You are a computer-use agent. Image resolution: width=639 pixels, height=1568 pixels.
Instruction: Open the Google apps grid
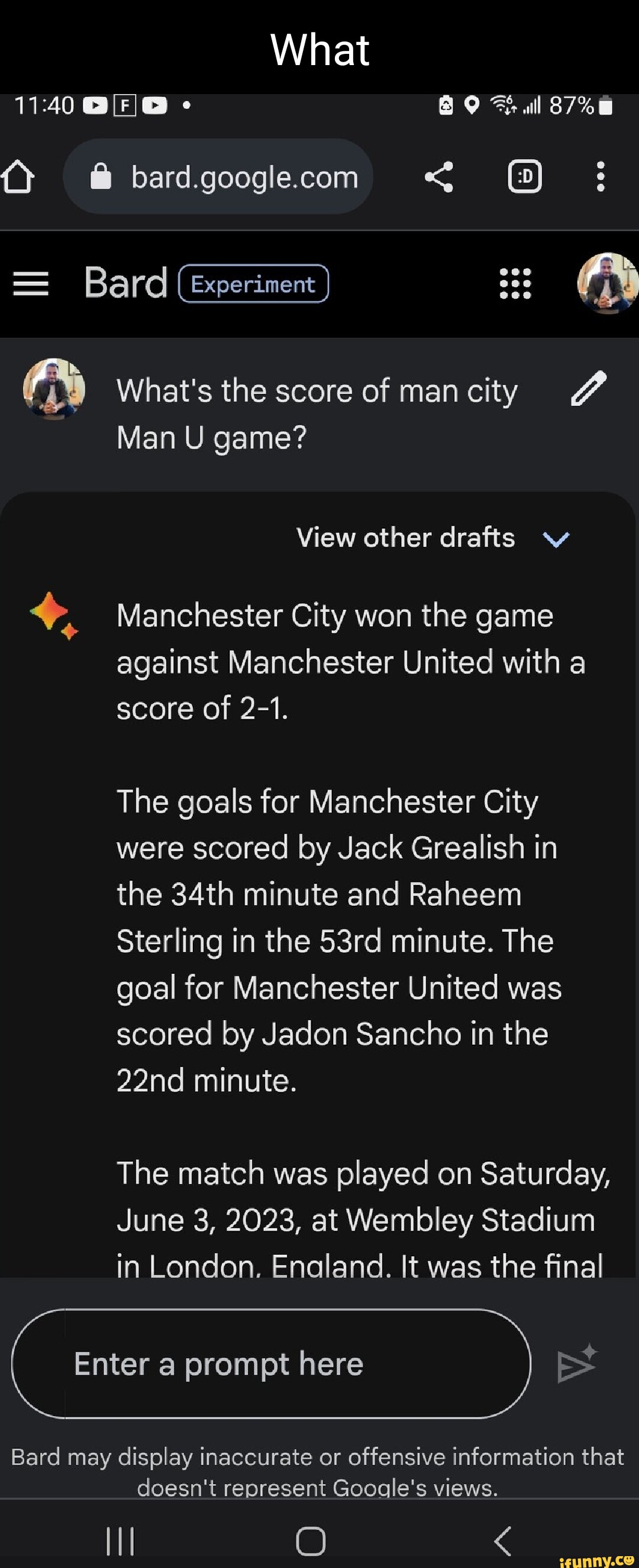[515, 283]
